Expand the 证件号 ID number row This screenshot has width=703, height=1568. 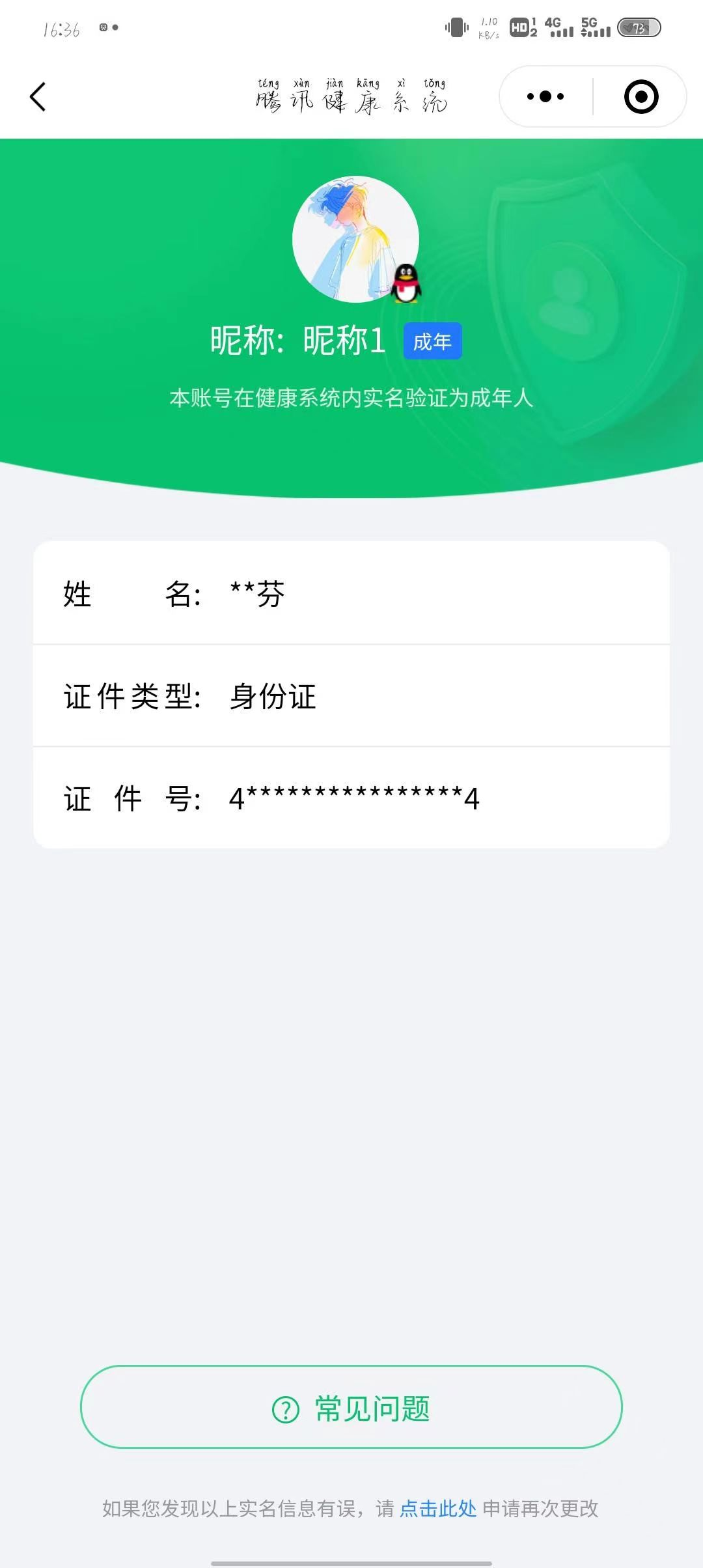click(x=351, y=799)
